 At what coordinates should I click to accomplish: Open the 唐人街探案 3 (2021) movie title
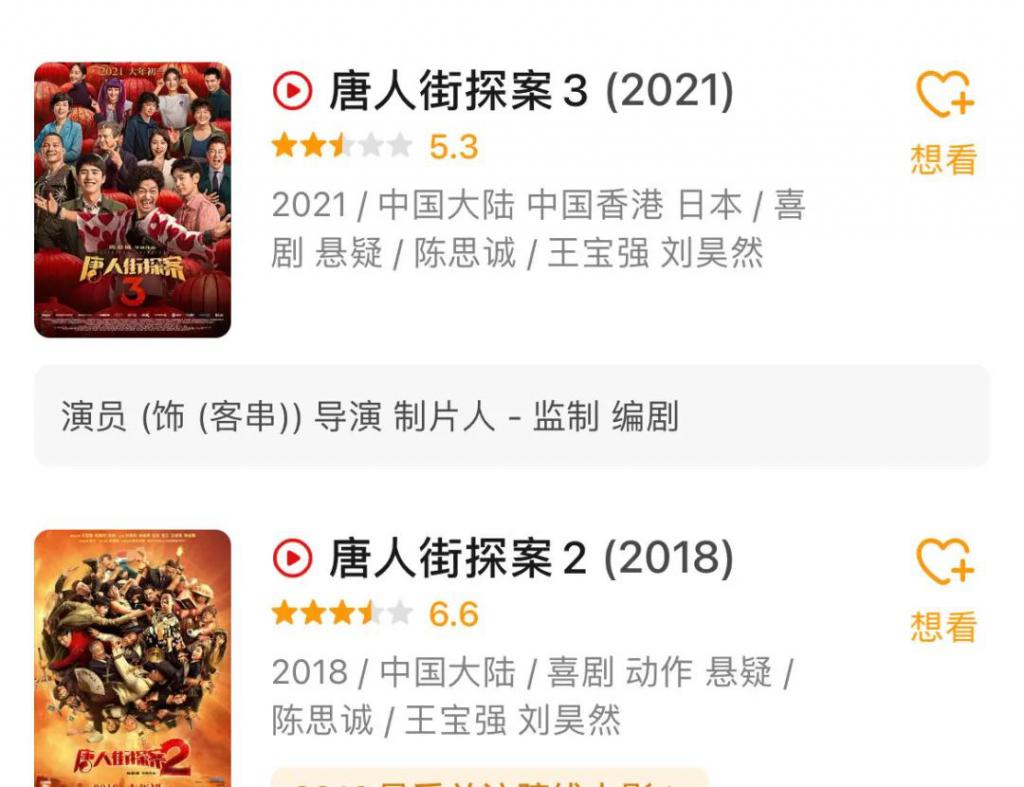[530, 92]
